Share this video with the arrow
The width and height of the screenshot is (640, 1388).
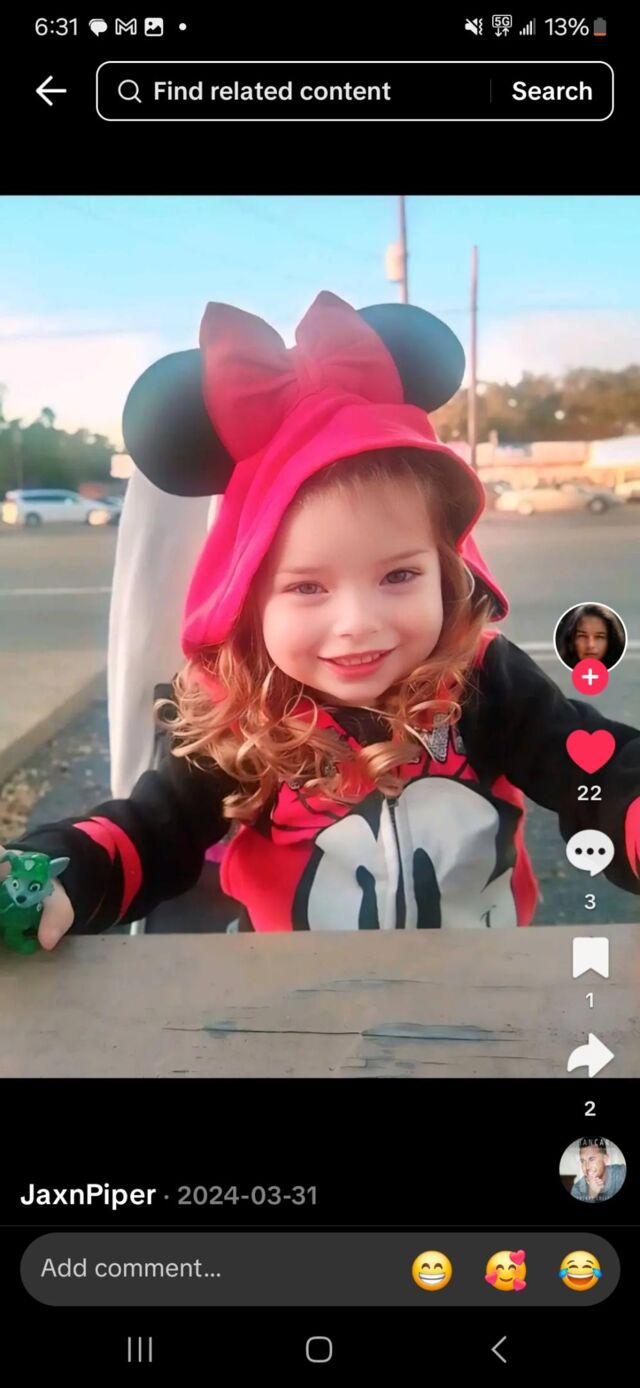[590, 1056]
